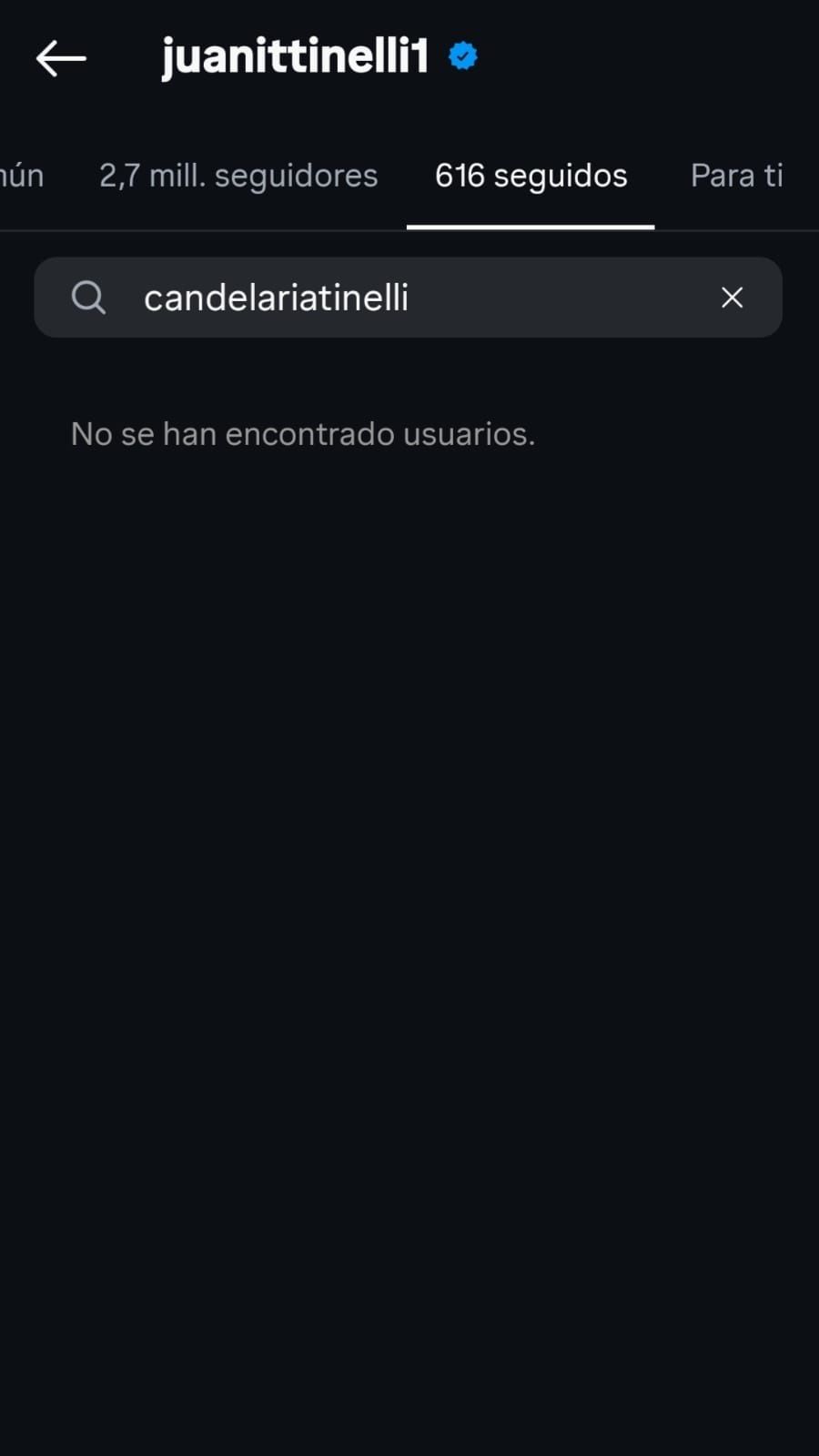Clear the search by pressing the X button
This screenshot has width=819, height=1456.
[732, 297]
